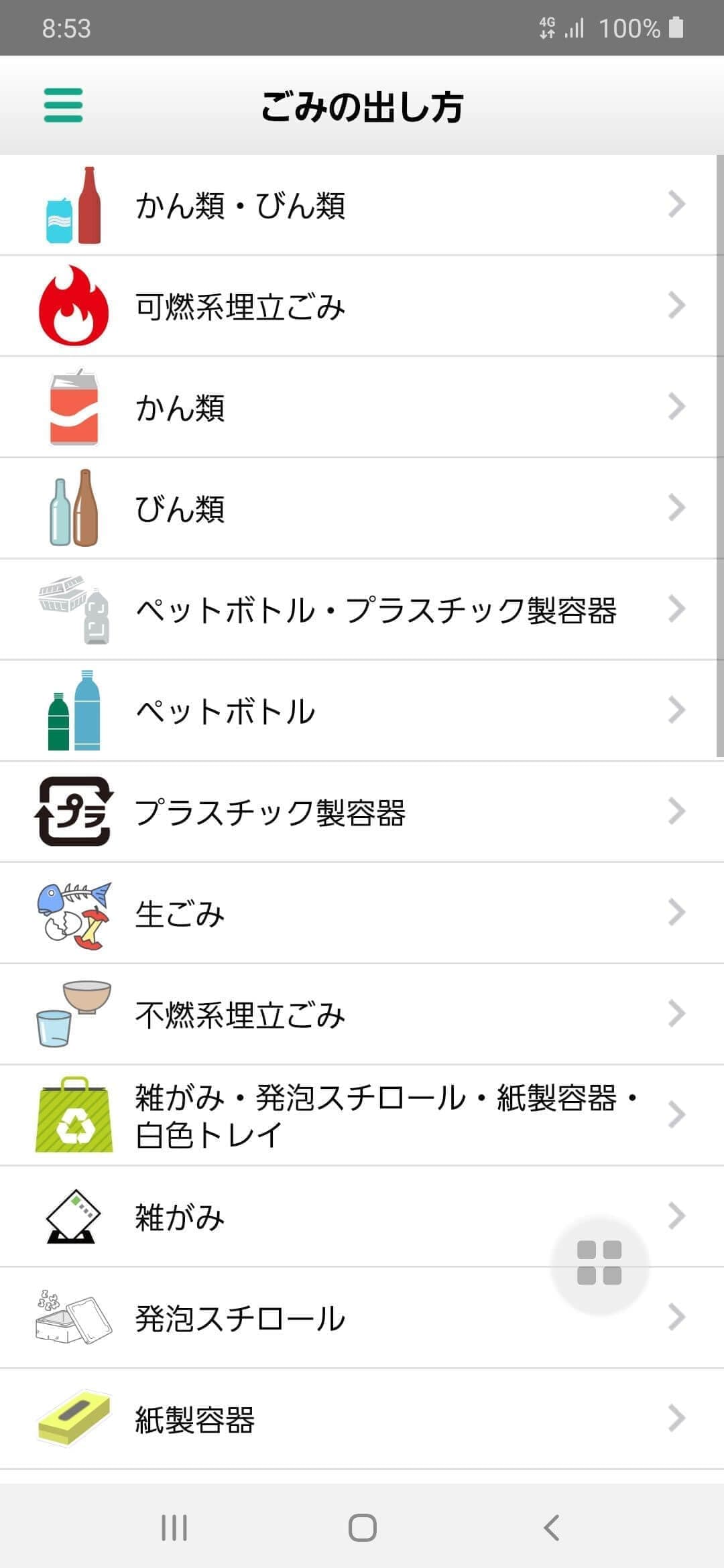
Task: Open the かん類・びん類 category
Action: [x=362, y=205]
